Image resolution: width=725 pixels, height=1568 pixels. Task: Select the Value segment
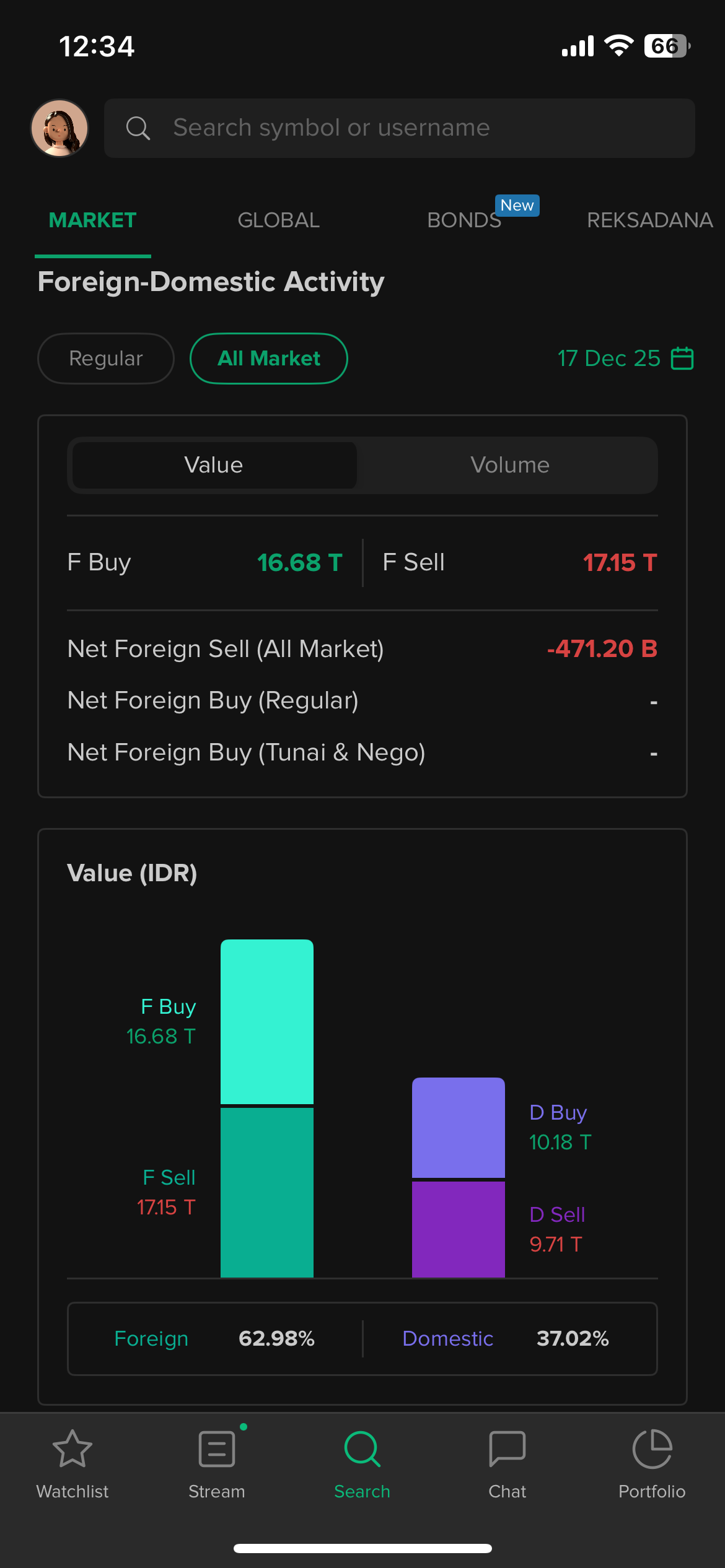tap(214, 465)
